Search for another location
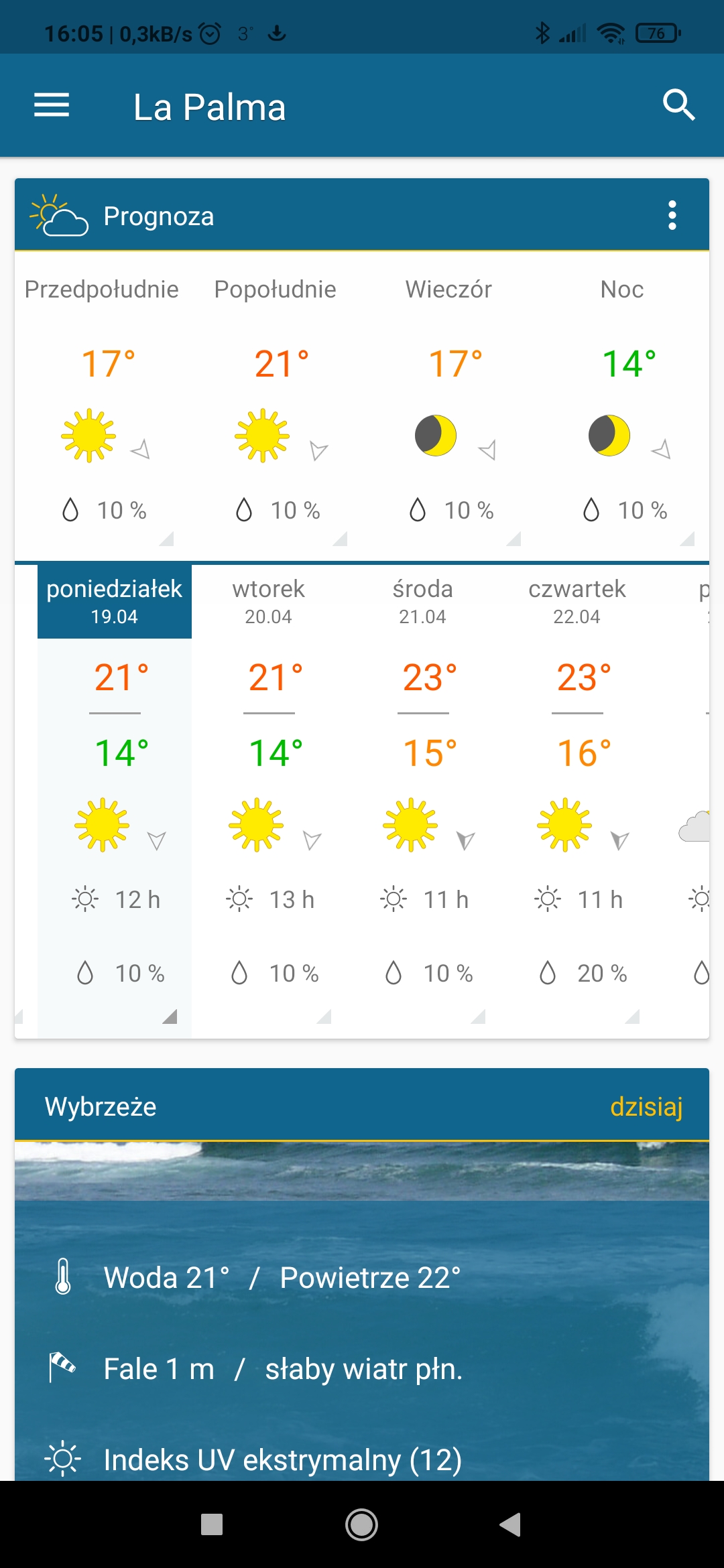 coord(678,105)
